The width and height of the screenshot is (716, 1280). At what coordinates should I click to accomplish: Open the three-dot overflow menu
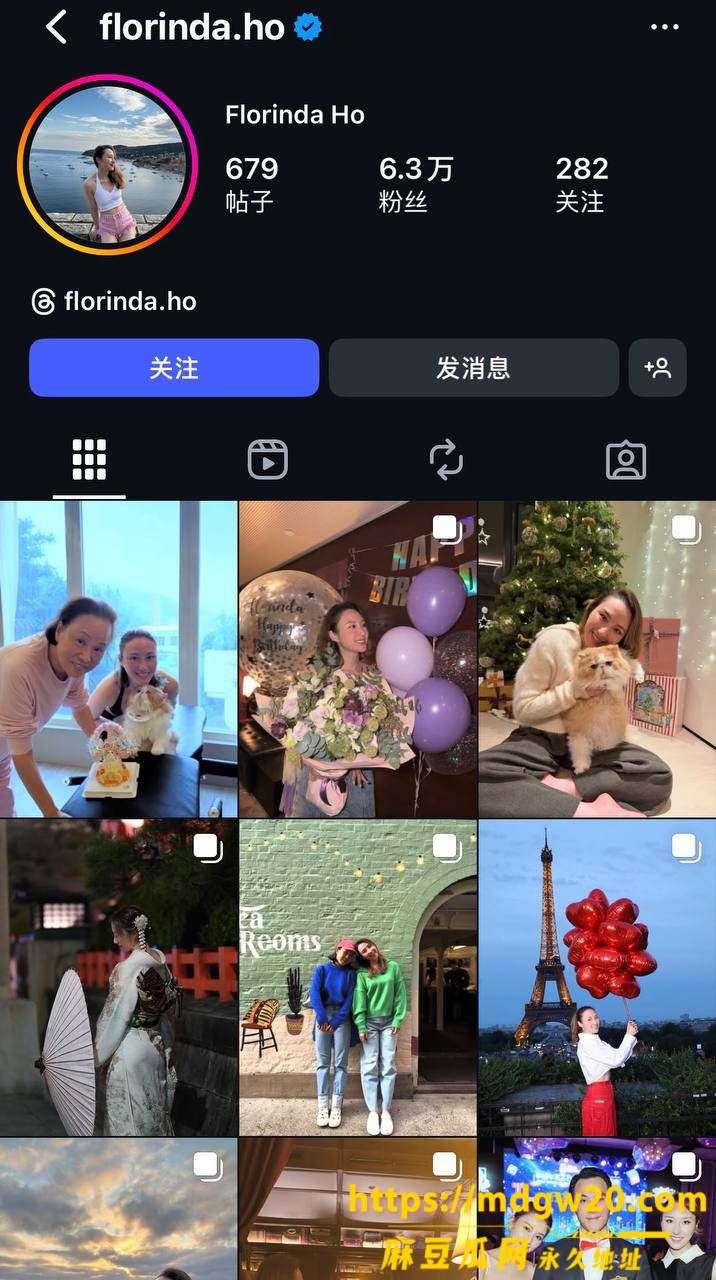pos(664,27)
